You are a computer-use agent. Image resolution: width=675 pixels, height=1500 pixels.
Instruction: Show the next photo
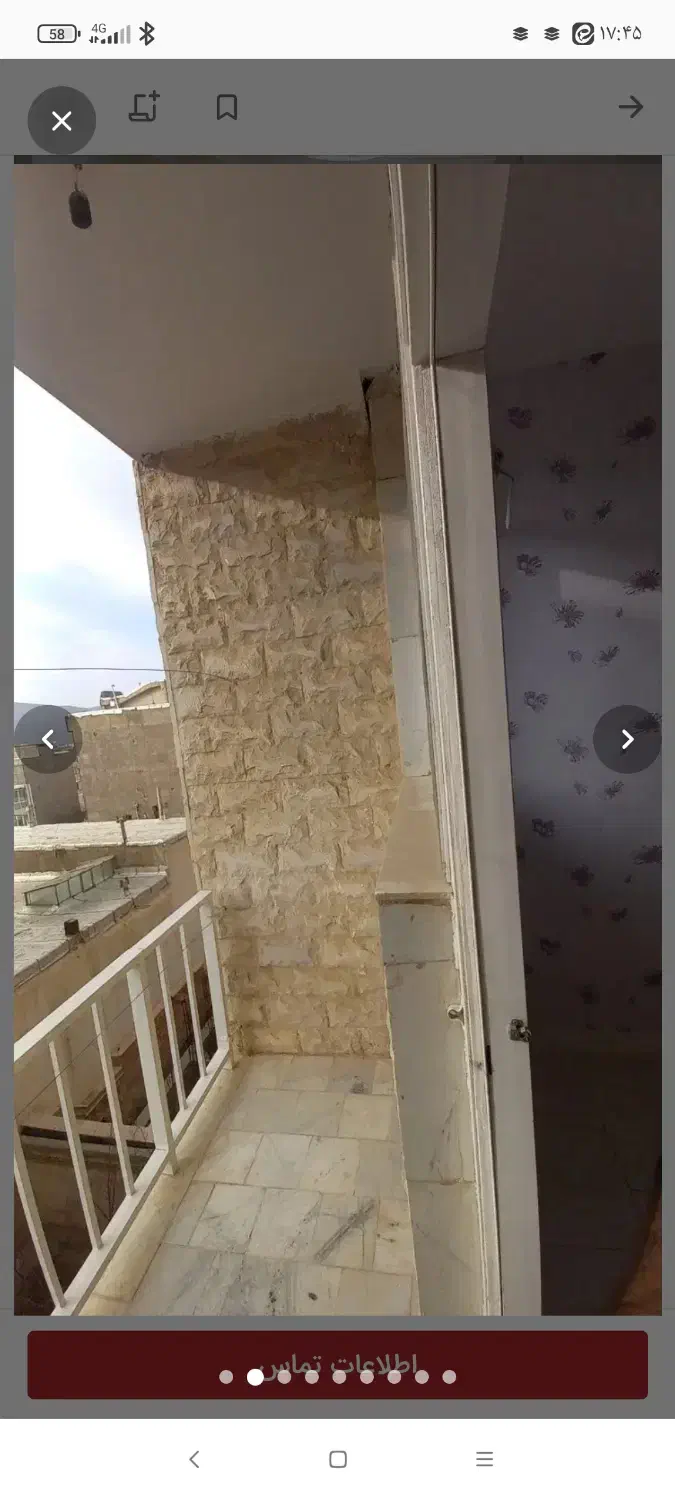pos(627,739)
